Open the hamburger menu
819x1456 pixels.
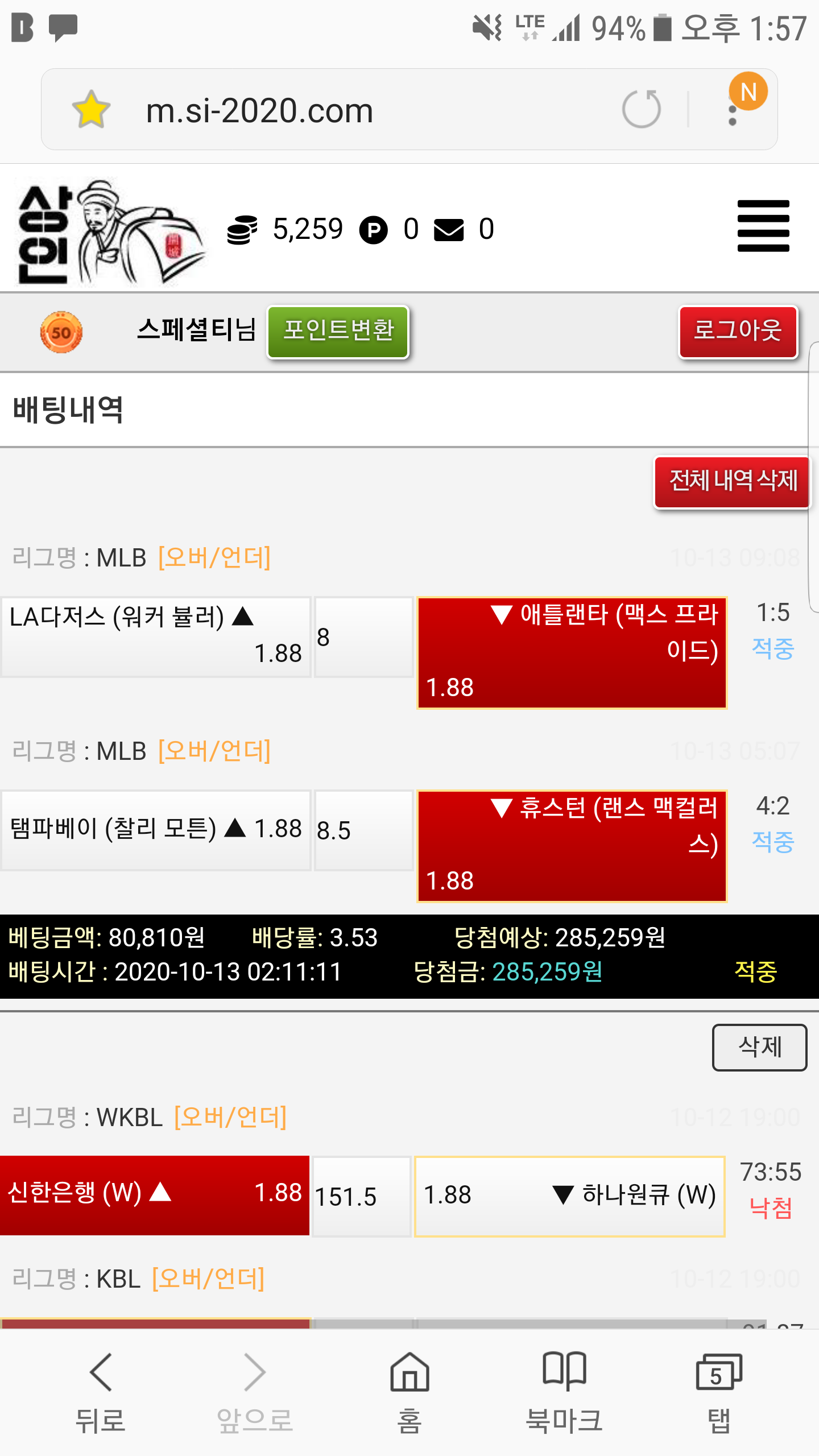(763, 226)
